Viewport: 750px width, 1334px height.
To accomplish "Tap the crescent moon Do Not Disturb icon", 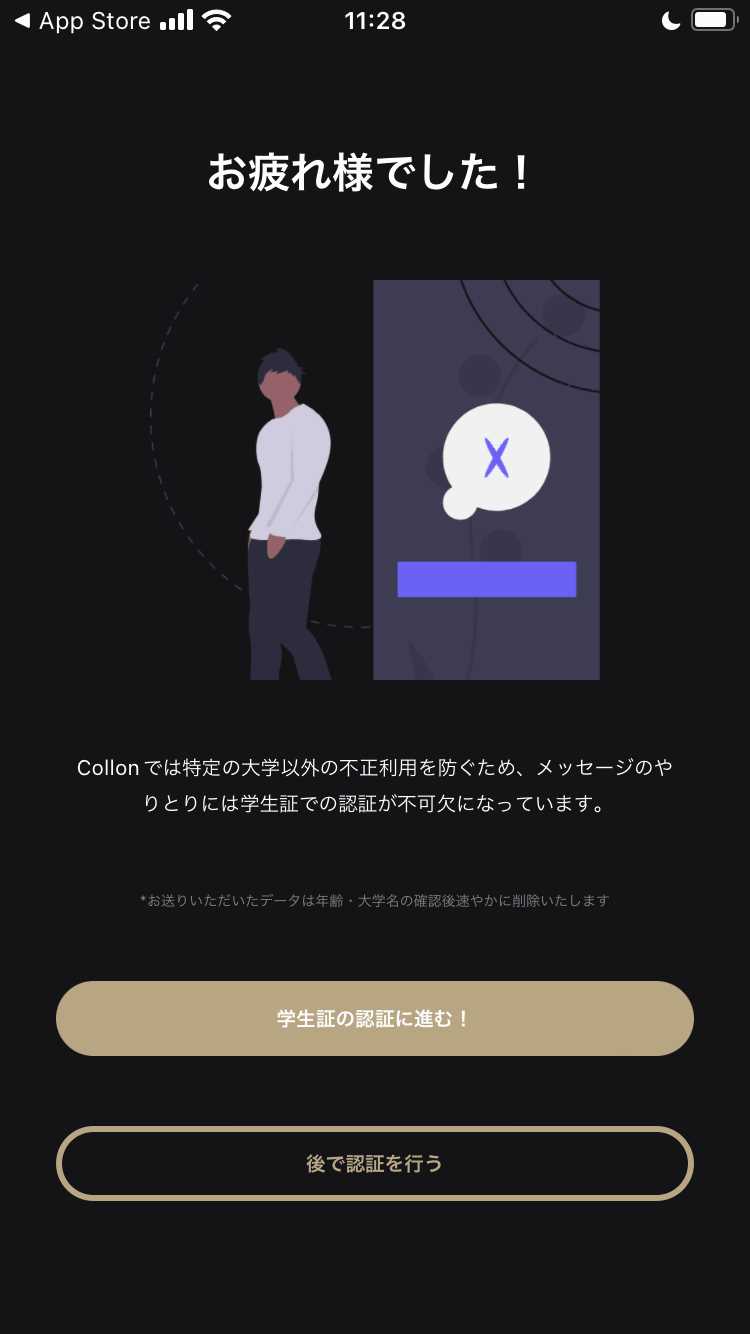I will pyautogui.click(x=669, y=18).
